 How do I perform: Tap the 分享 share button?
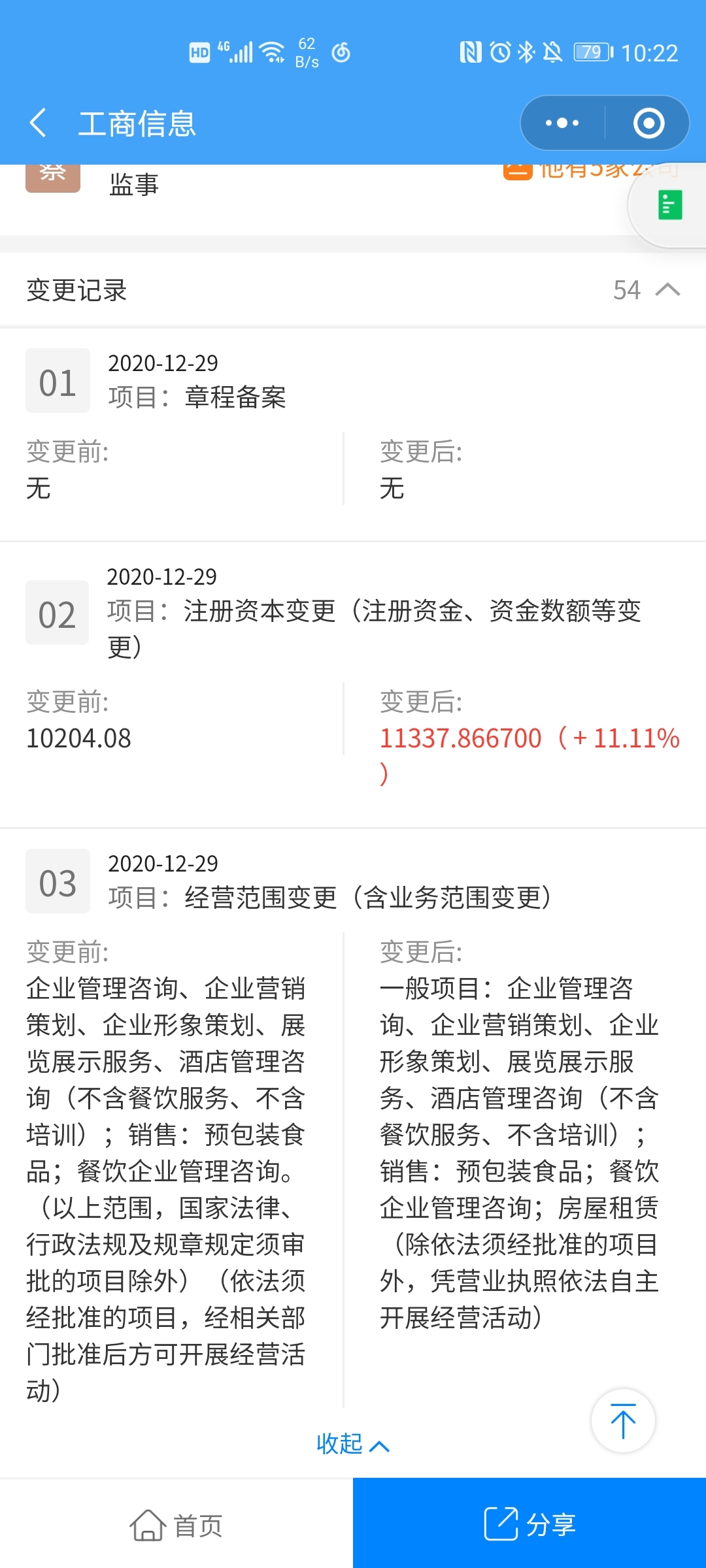[x=529, y=1524]
